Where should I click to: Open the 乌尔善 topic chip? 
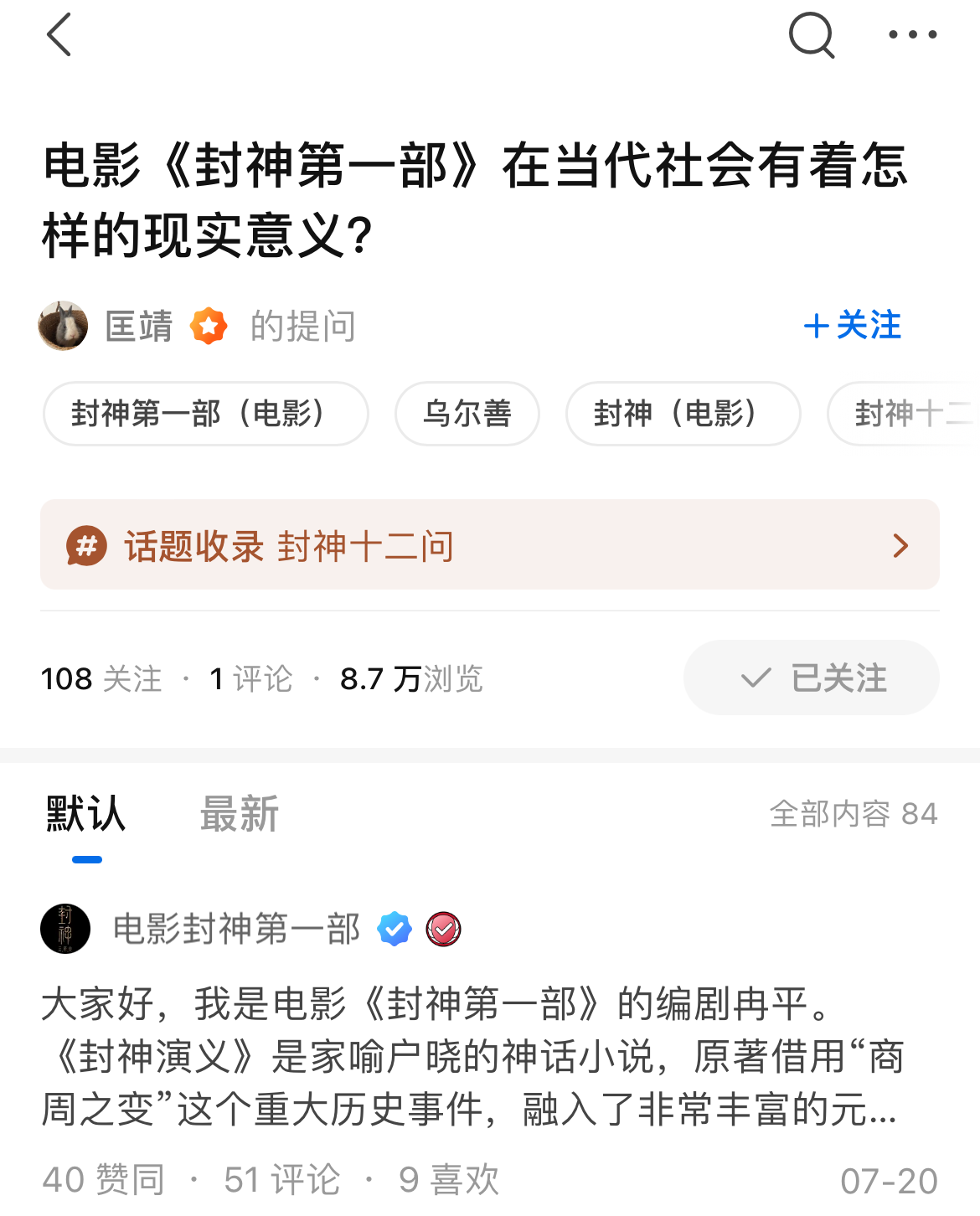click(x=467, y=414)
